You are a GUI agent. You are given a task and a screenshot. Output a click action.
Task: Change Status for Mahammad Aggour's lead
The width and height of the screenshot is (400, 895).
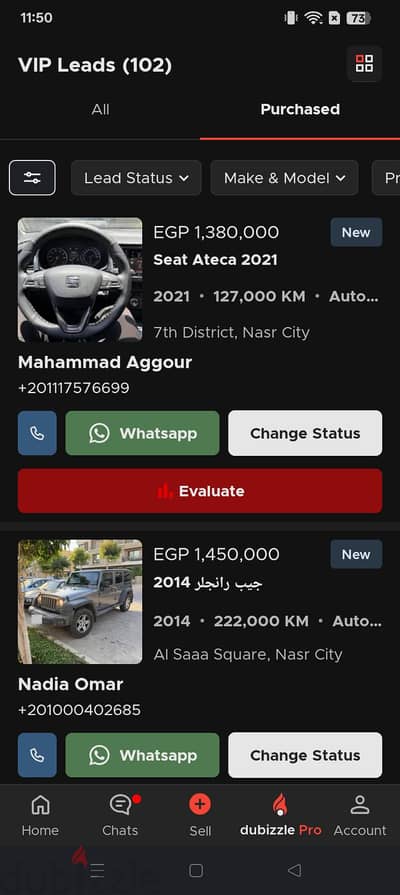[305, 433]
